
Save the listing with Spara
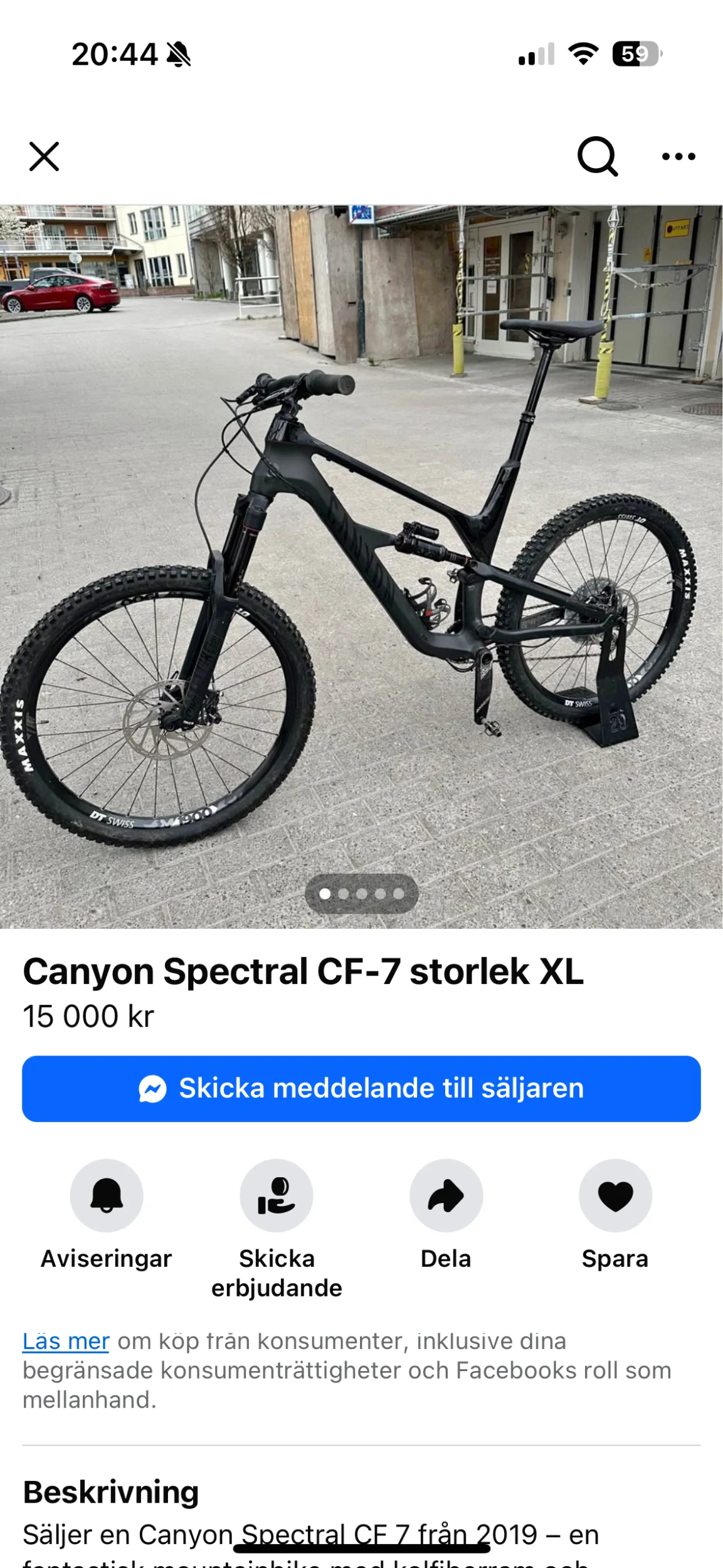point(615,1195)
